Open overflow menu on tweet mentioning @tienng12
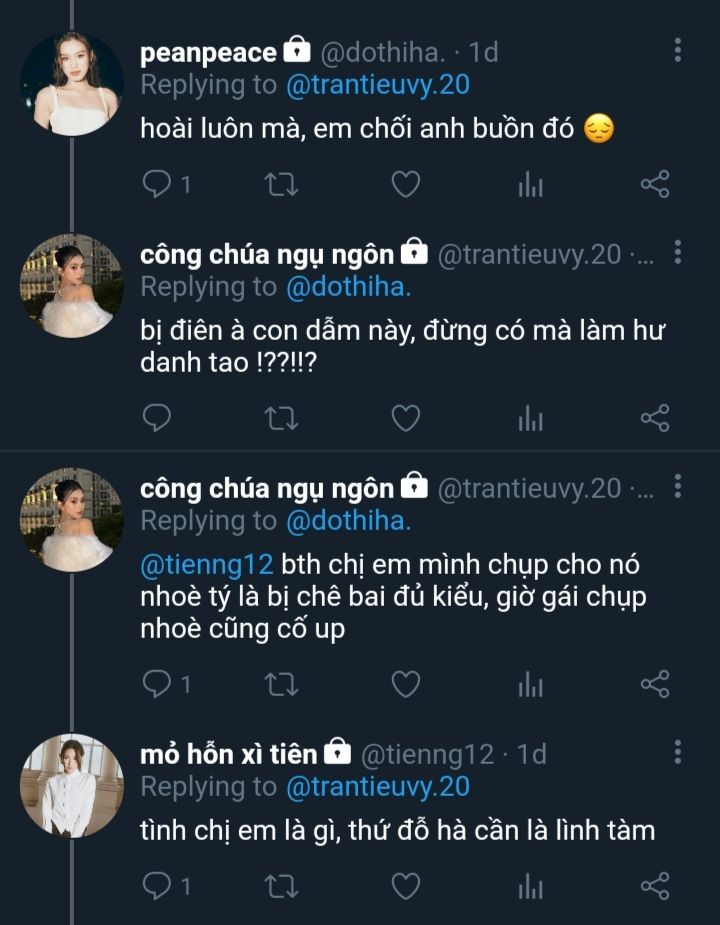The height and width of the screenshot is (925, 720). 678,487
